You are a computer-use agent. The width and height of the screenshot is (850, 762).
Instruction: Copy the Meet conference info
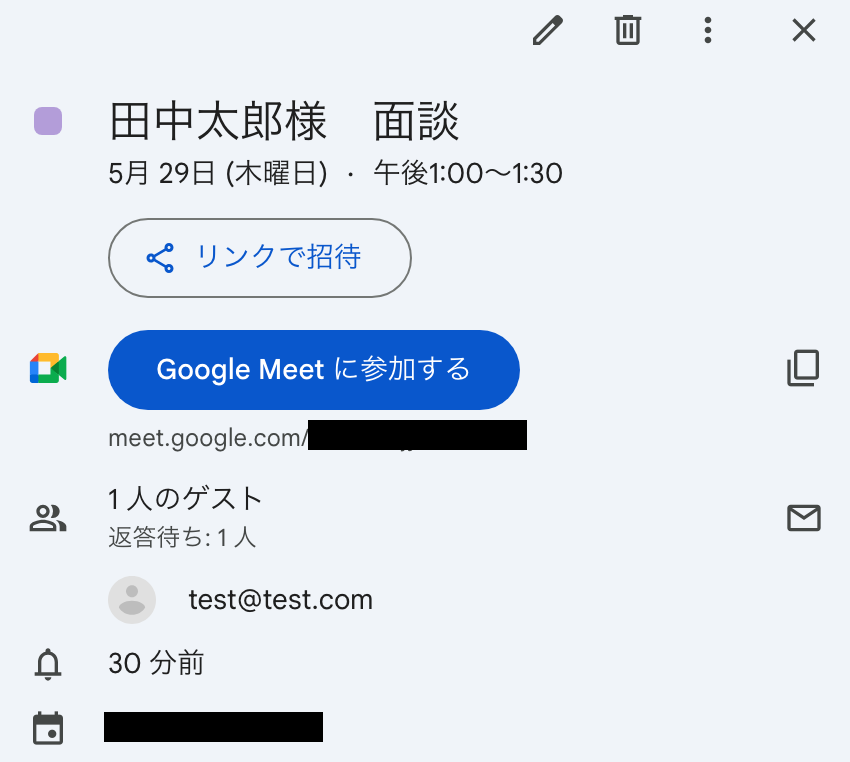(x=803, y=369)
